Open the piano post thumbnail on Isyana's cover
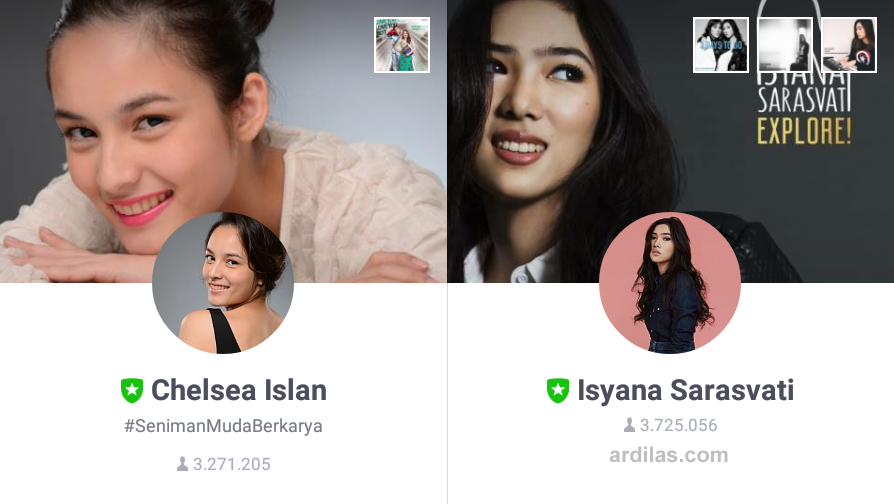894x504 pixels. tap(849, 45)
